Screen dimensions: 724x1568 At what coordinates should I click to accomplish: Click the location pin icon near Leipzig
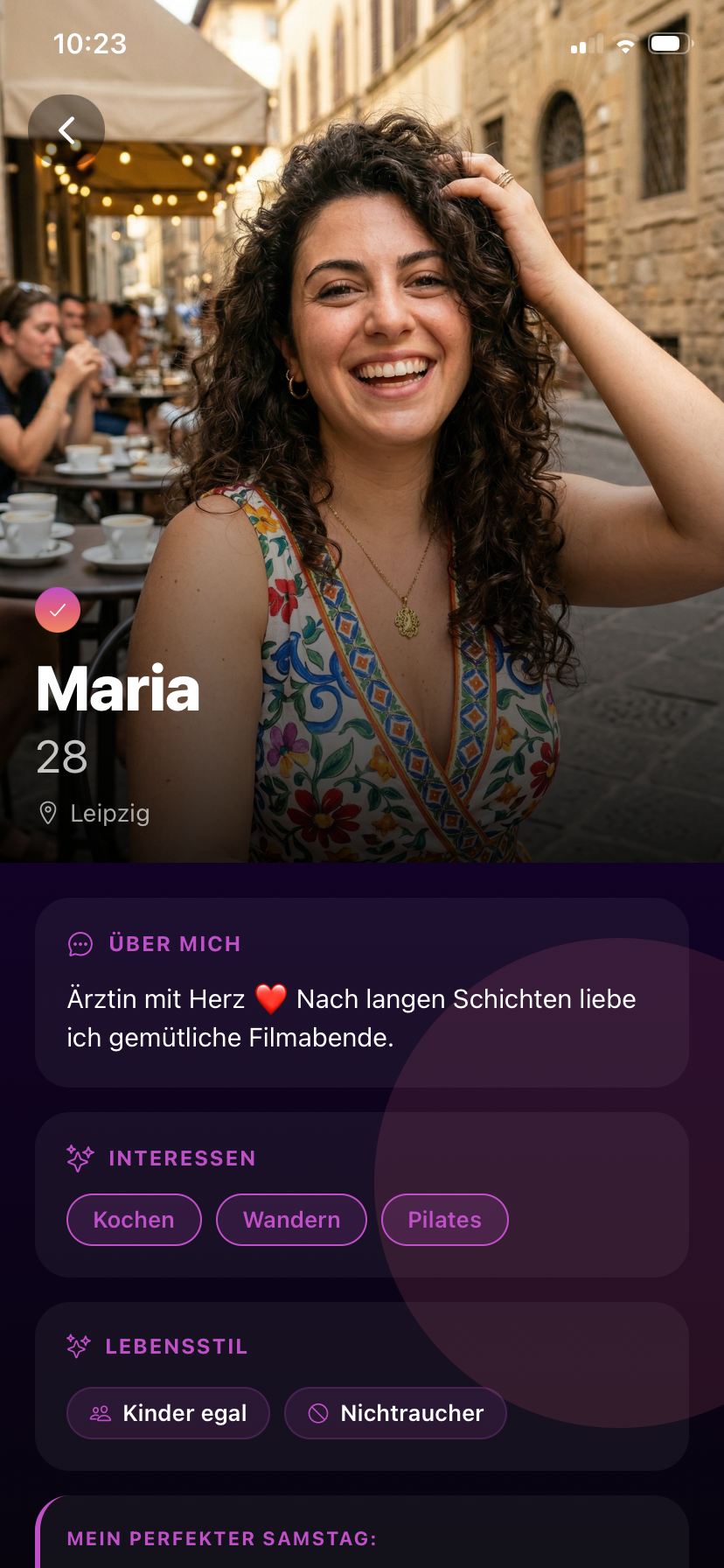48,813
